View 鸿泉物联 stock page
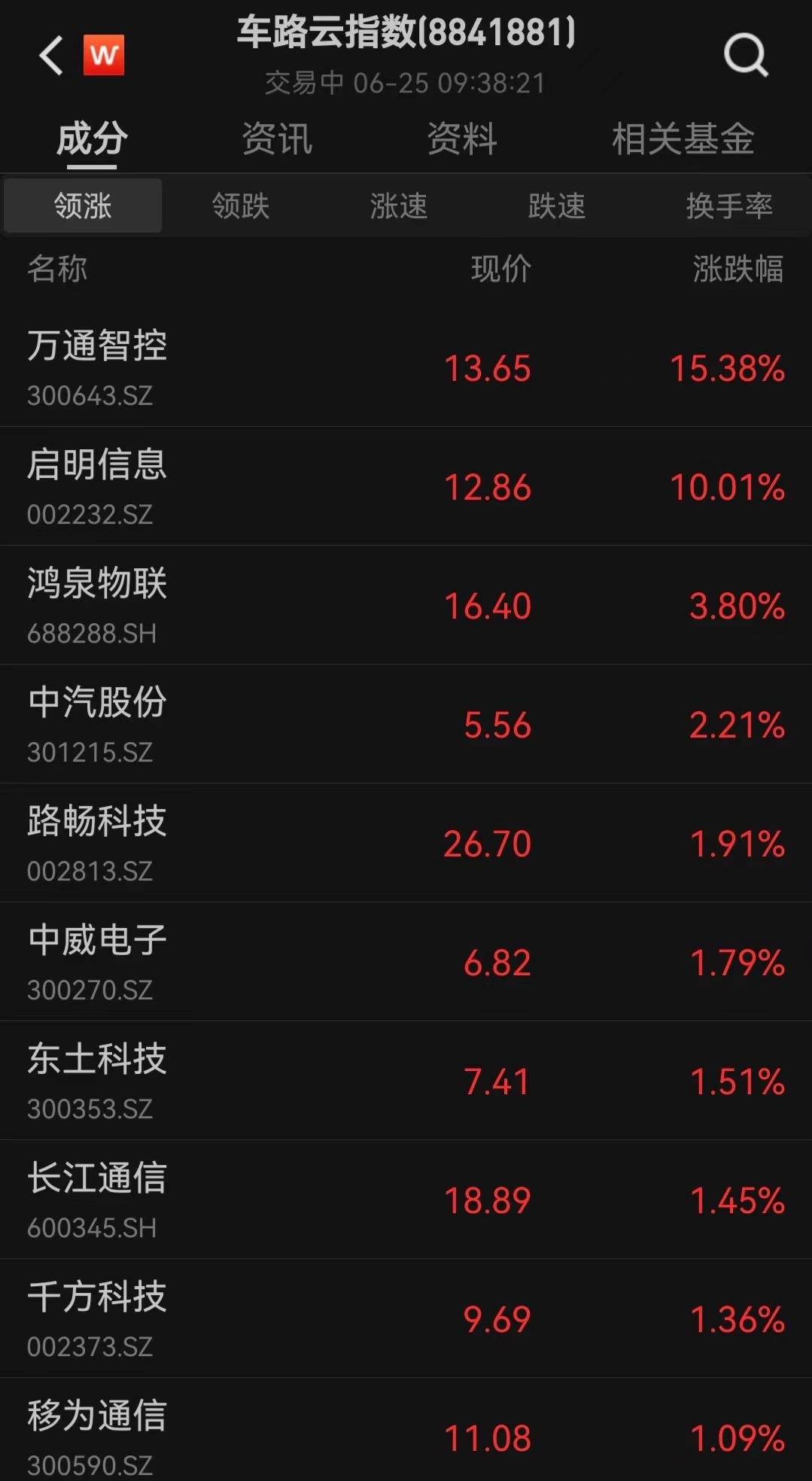Image resolution: width=812 pixels, height=1481 pixels. point(406,606)
